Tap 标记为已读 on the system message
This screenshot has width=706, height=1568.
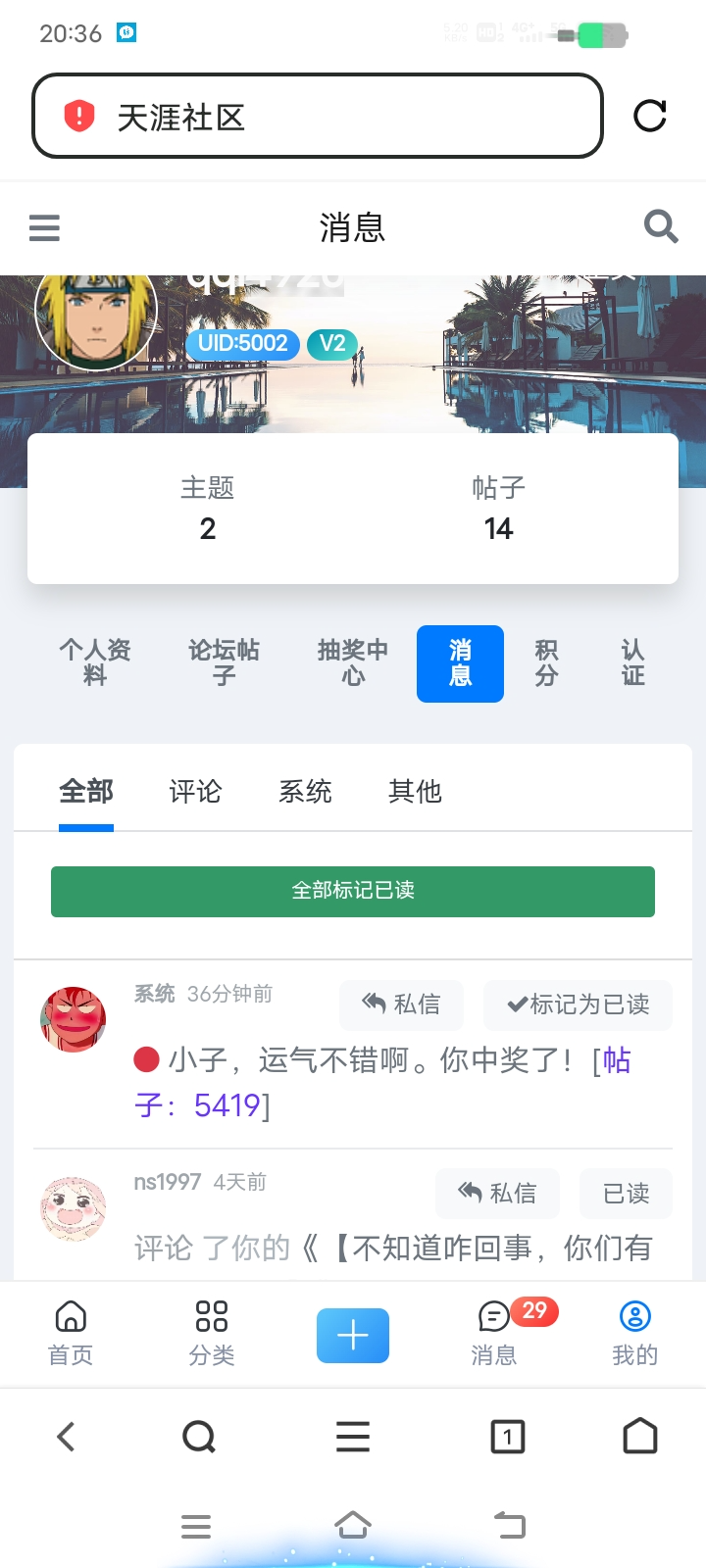579,1004
